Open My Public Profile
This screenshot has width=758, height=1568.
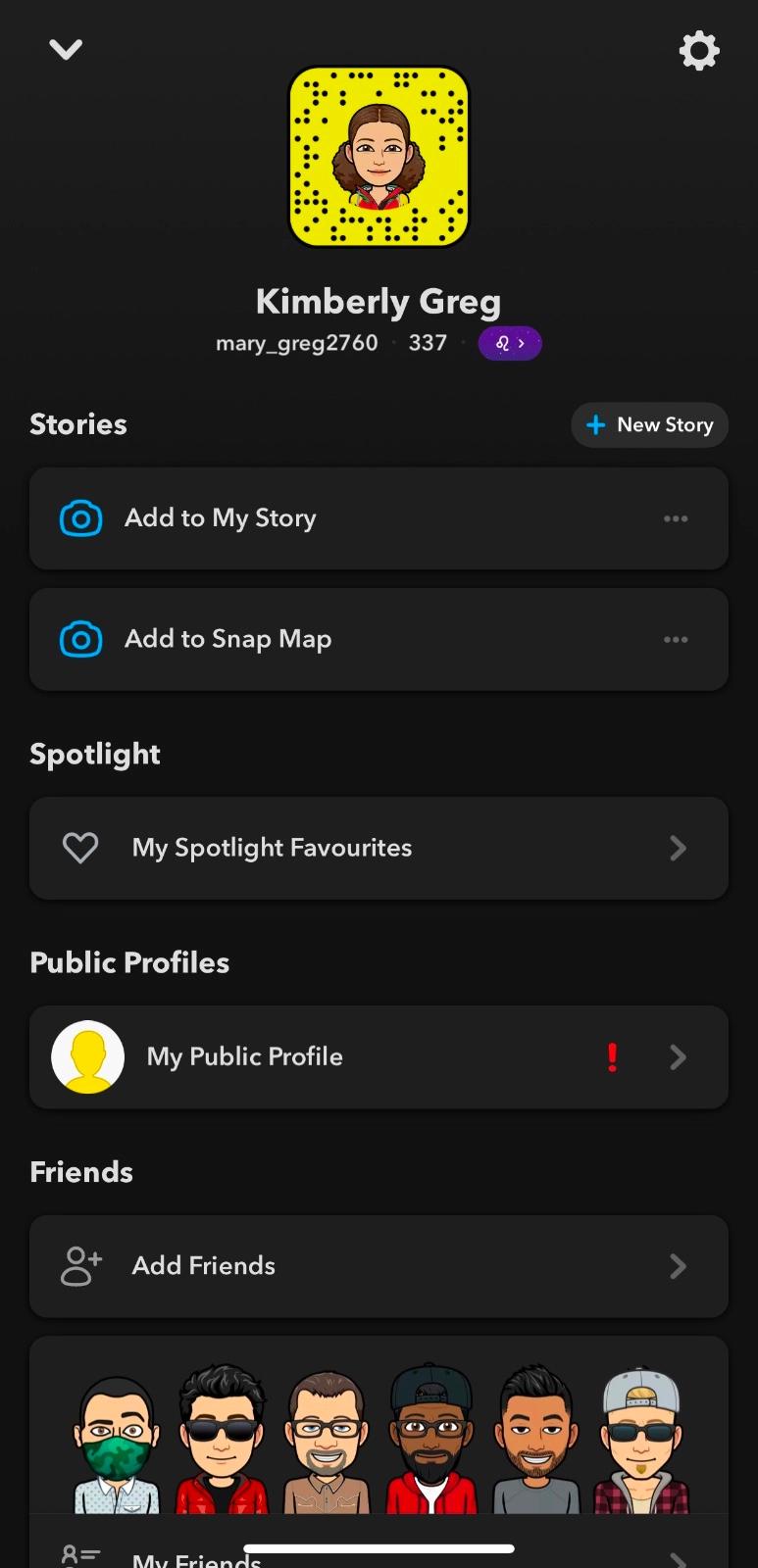tap(379, 1057)
